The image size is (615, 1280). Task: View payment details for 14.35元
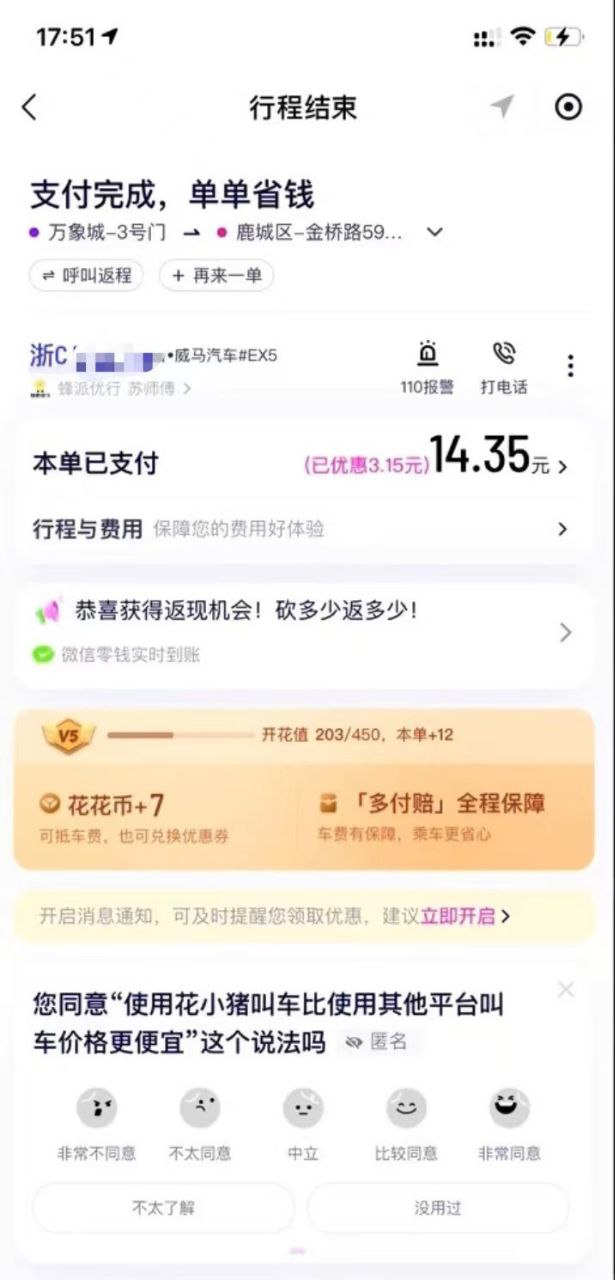(x=497, y=462)
